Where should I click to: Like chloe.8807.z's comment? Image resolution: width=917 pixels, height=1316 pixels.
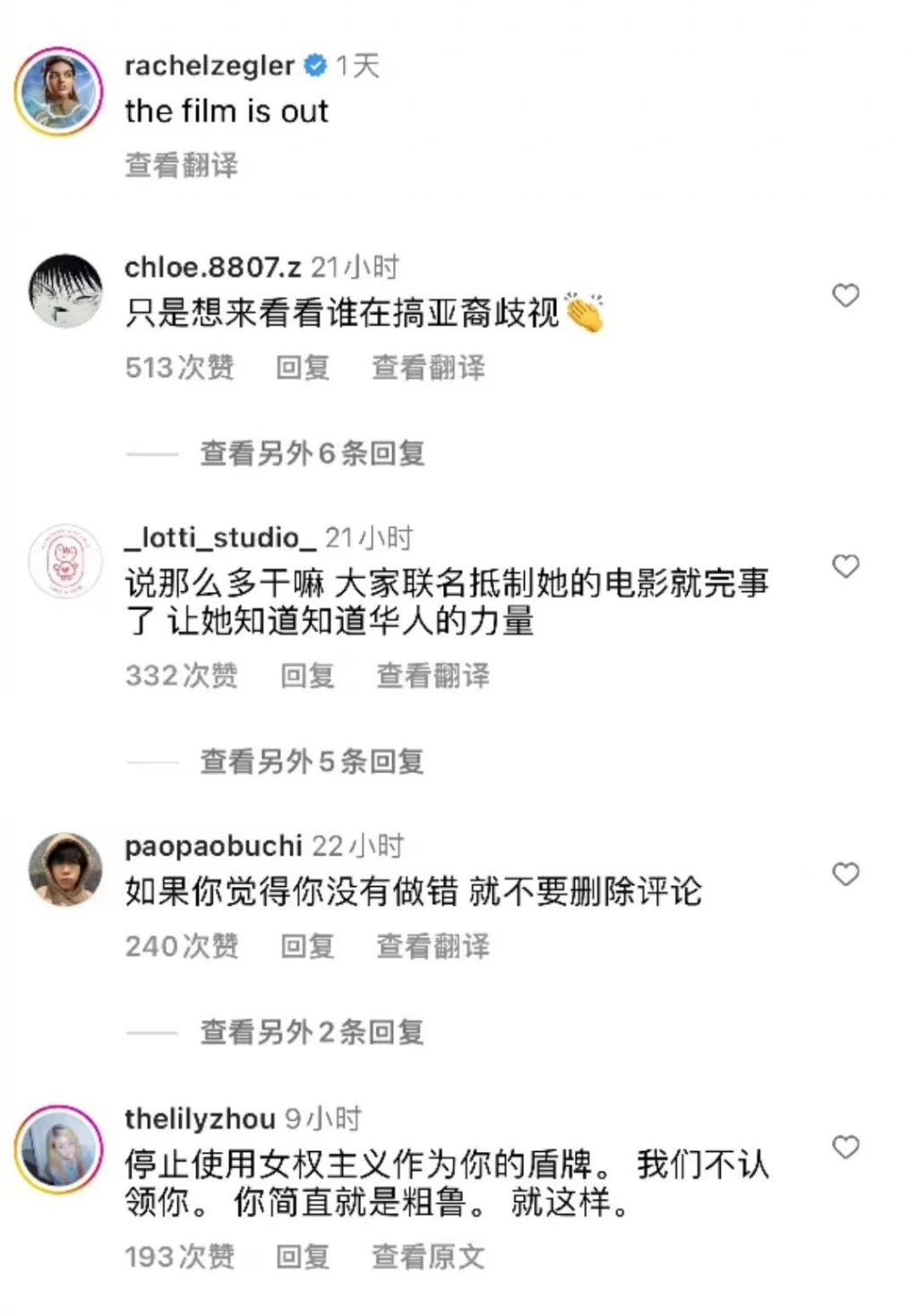pyautogui.click(x=845, y=296)
